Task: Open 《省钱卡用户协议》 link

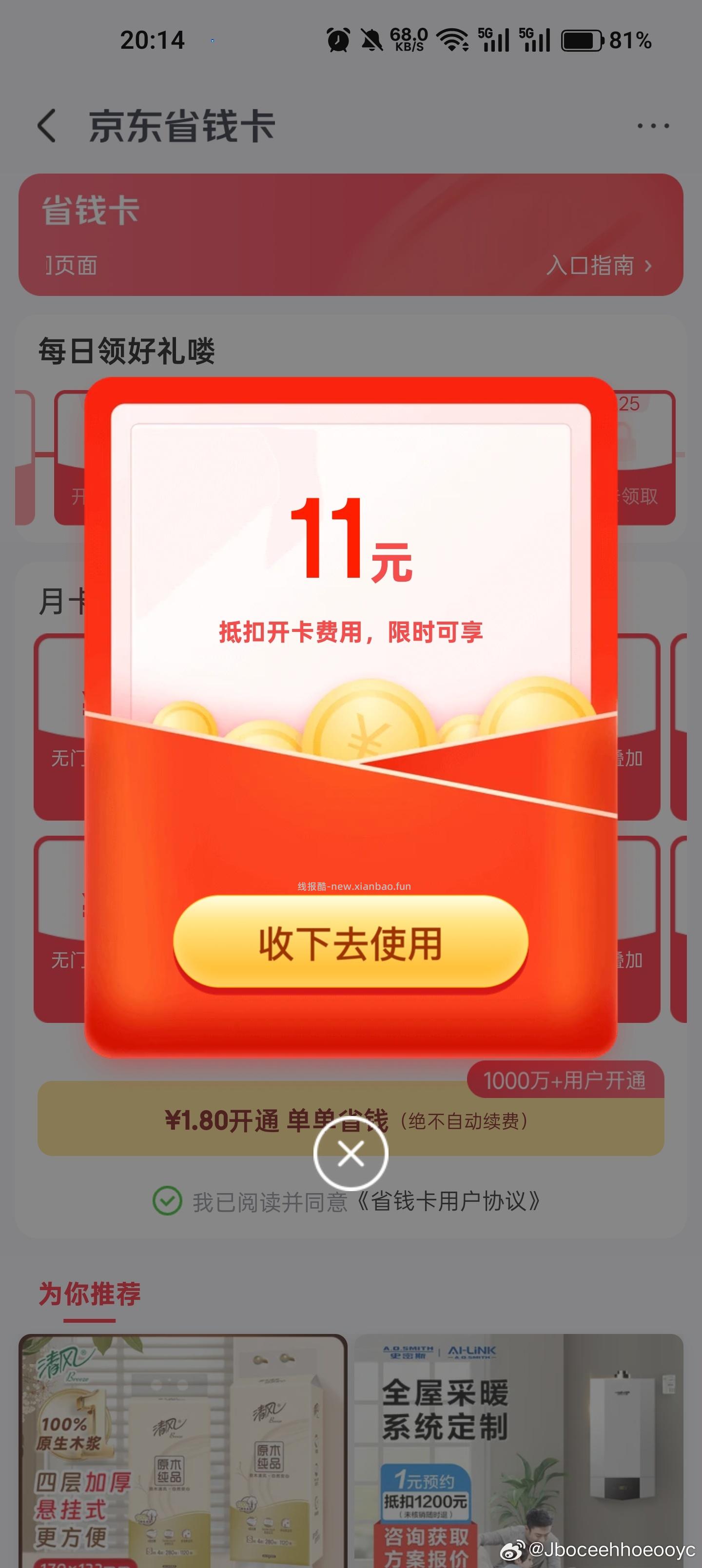Action: [x=448, y=1201]
